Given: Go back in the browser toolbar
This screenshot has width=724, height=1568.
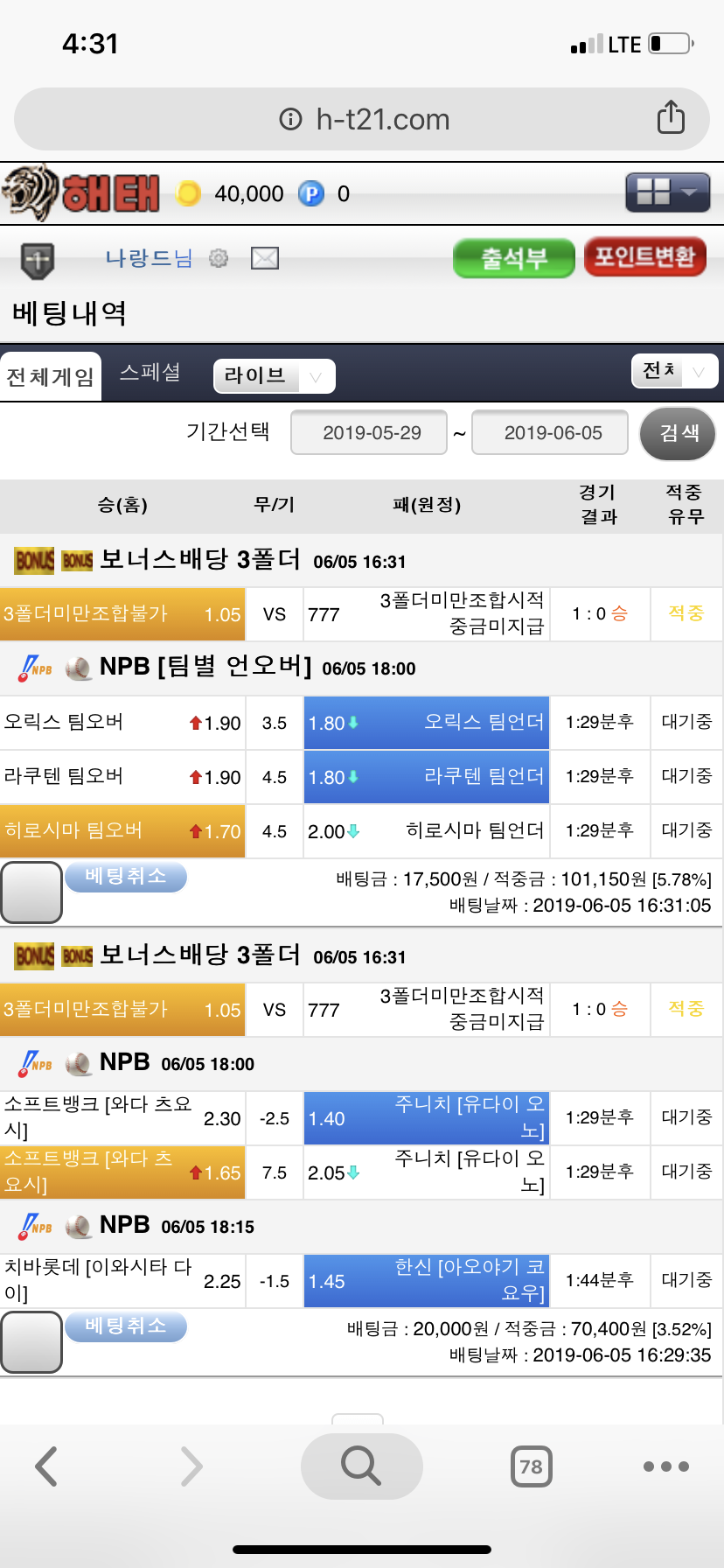Looking at the screenshot, I should (47, 1466).
